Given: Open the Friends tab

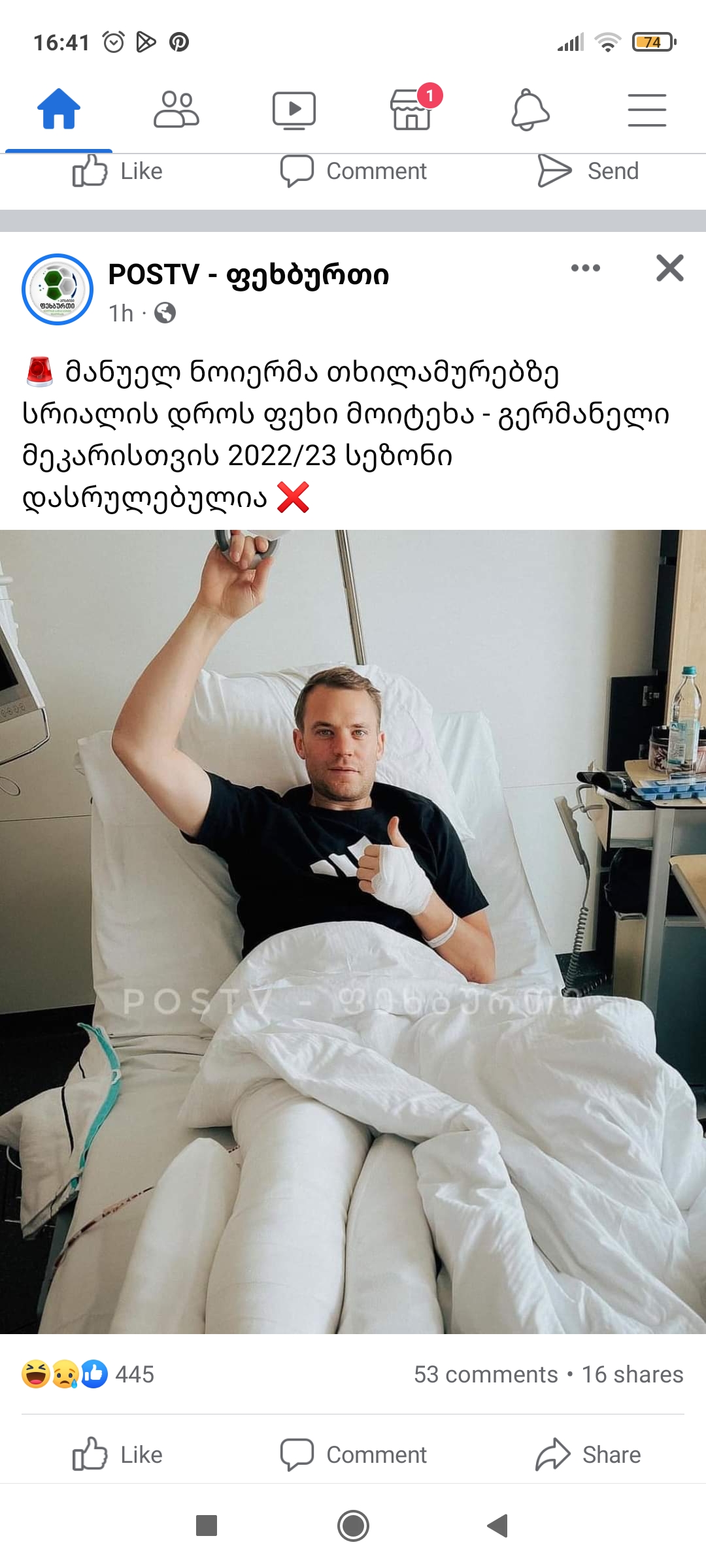Looking at the screenshot, I should [x=176, y=109].
